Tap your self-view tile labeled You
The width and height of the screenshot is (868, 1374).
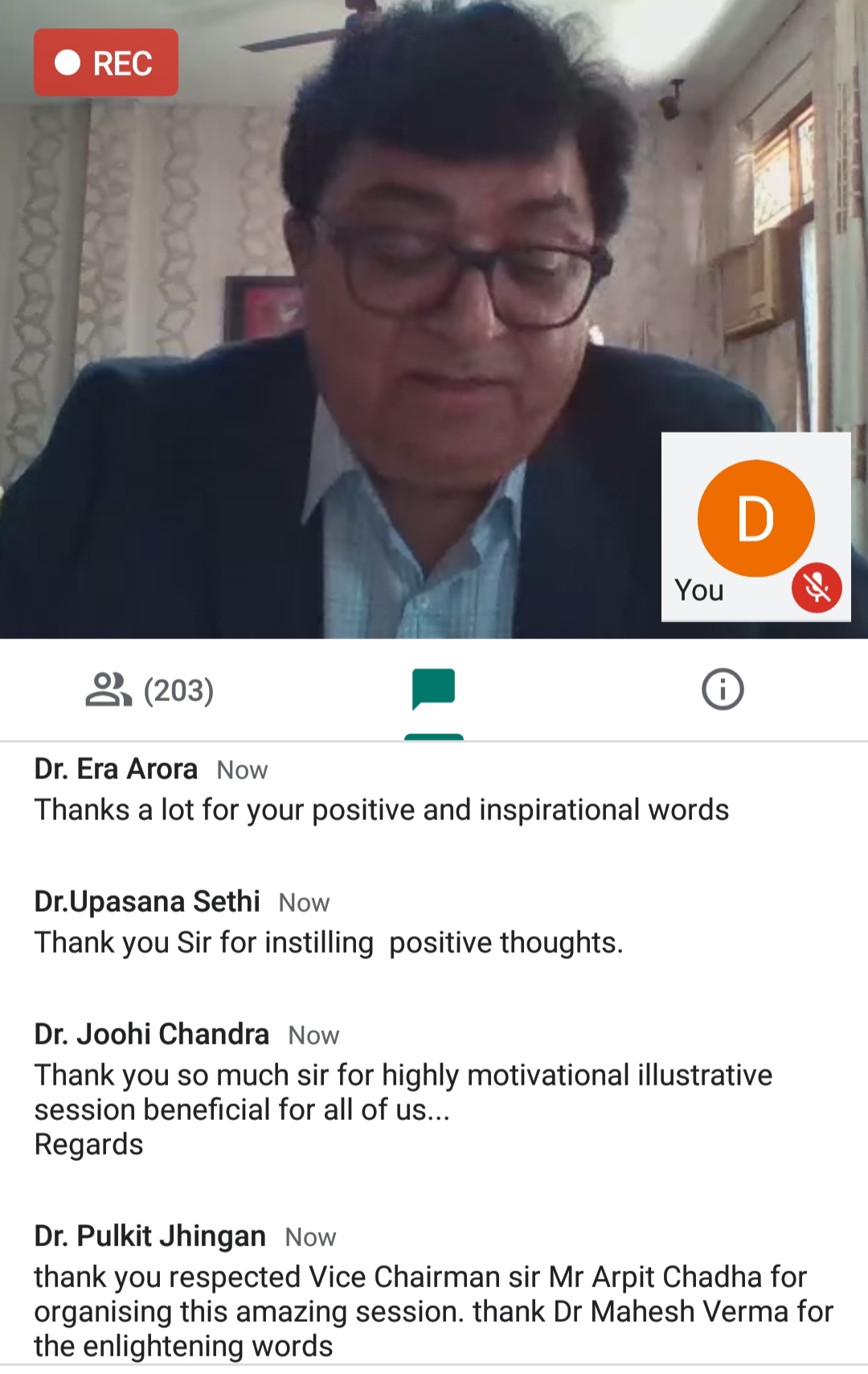pyautogui.click(x=755, y=527)
